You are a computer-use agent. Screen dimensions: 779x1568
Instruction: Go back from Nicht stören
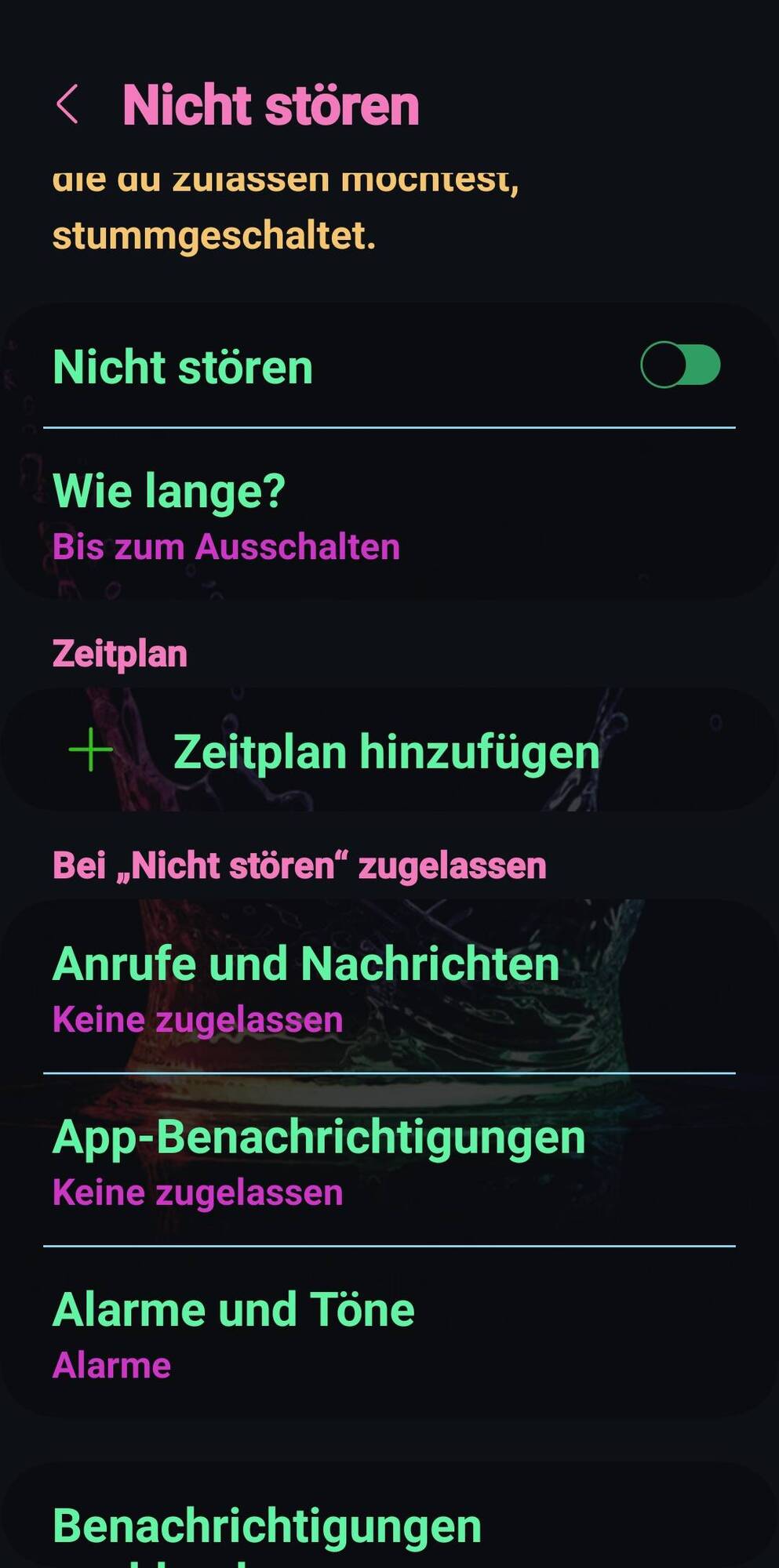tap(68, 104)
